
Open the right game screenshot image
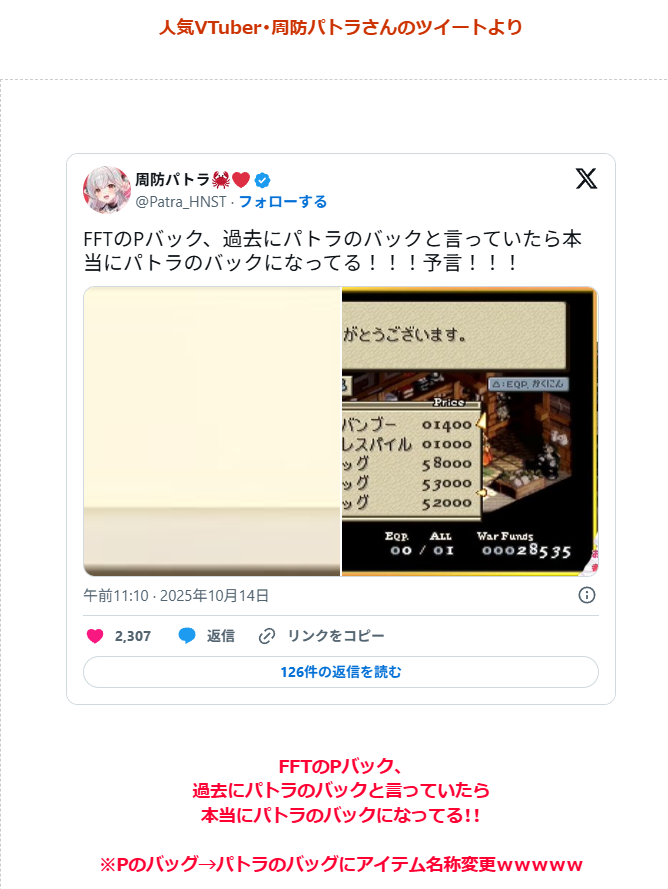(469, 431)
